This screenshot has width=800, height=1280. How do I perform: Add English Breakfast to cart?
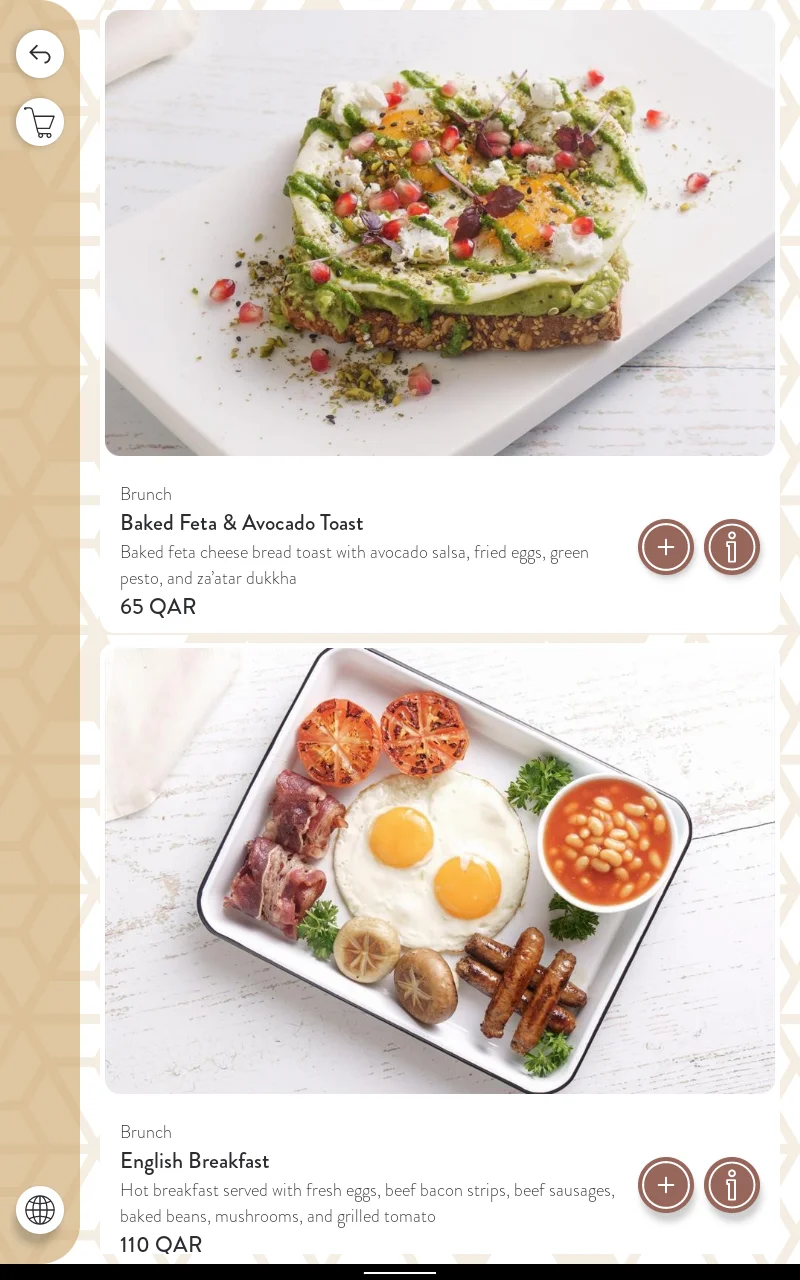tap(666, 1185)
